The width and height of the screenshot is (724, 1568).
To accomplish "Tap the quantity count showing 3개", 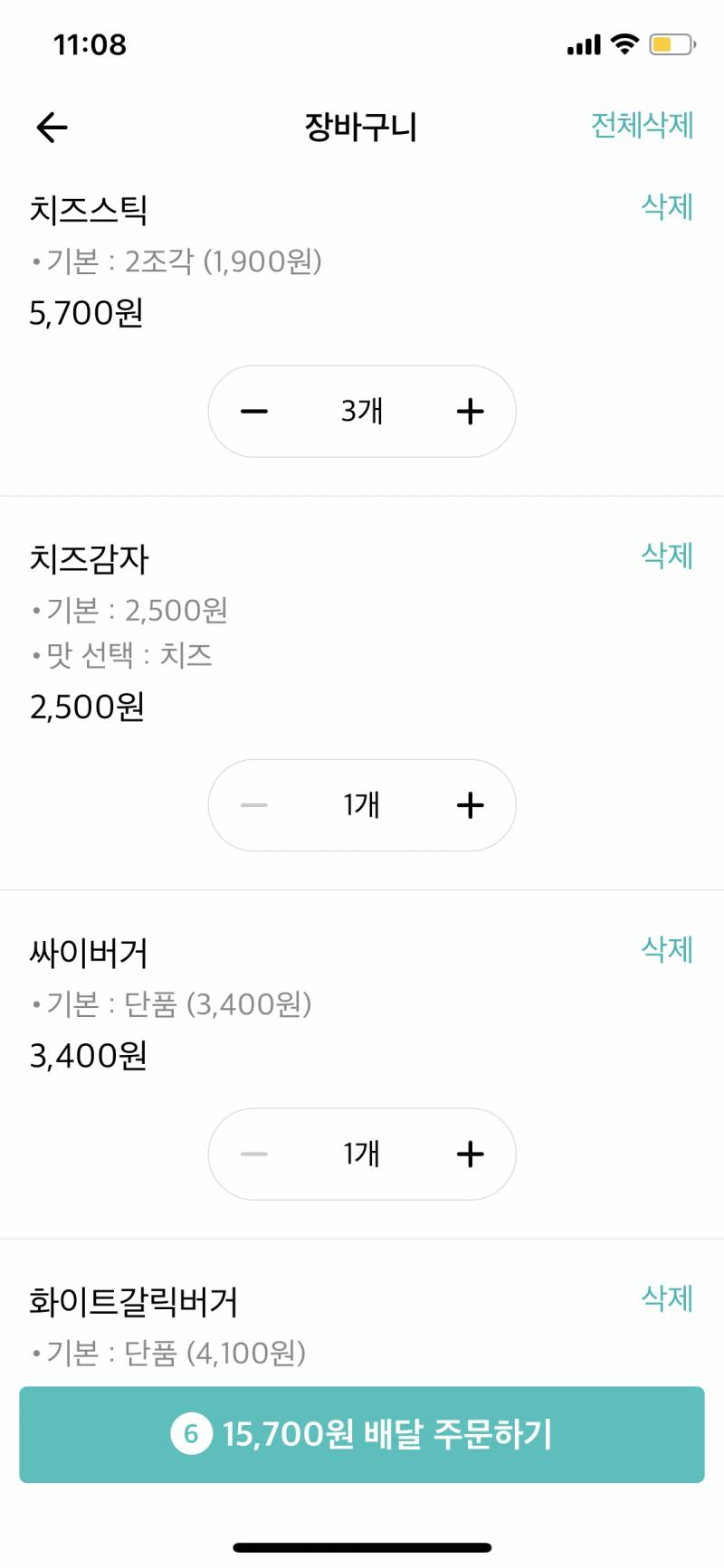I will click(x=362, y=411).
